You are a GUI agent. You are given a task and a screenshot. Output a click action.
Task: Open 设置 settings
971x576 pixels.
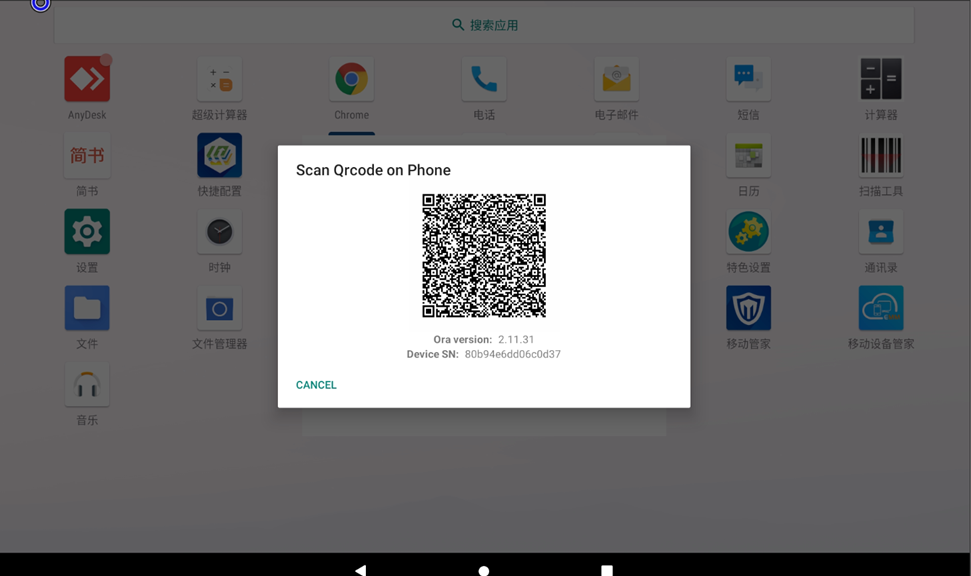[87, 232]
